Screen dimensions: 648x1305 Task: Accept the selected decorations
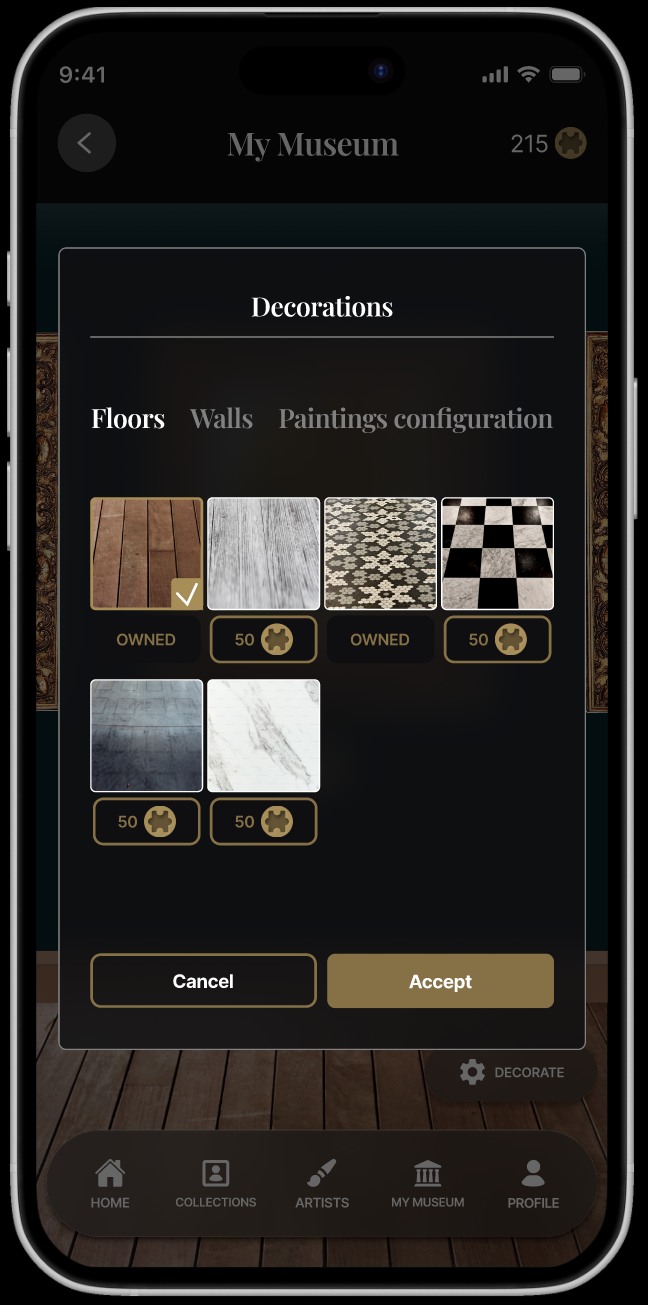pyautogui.click(x=440, y=981)
